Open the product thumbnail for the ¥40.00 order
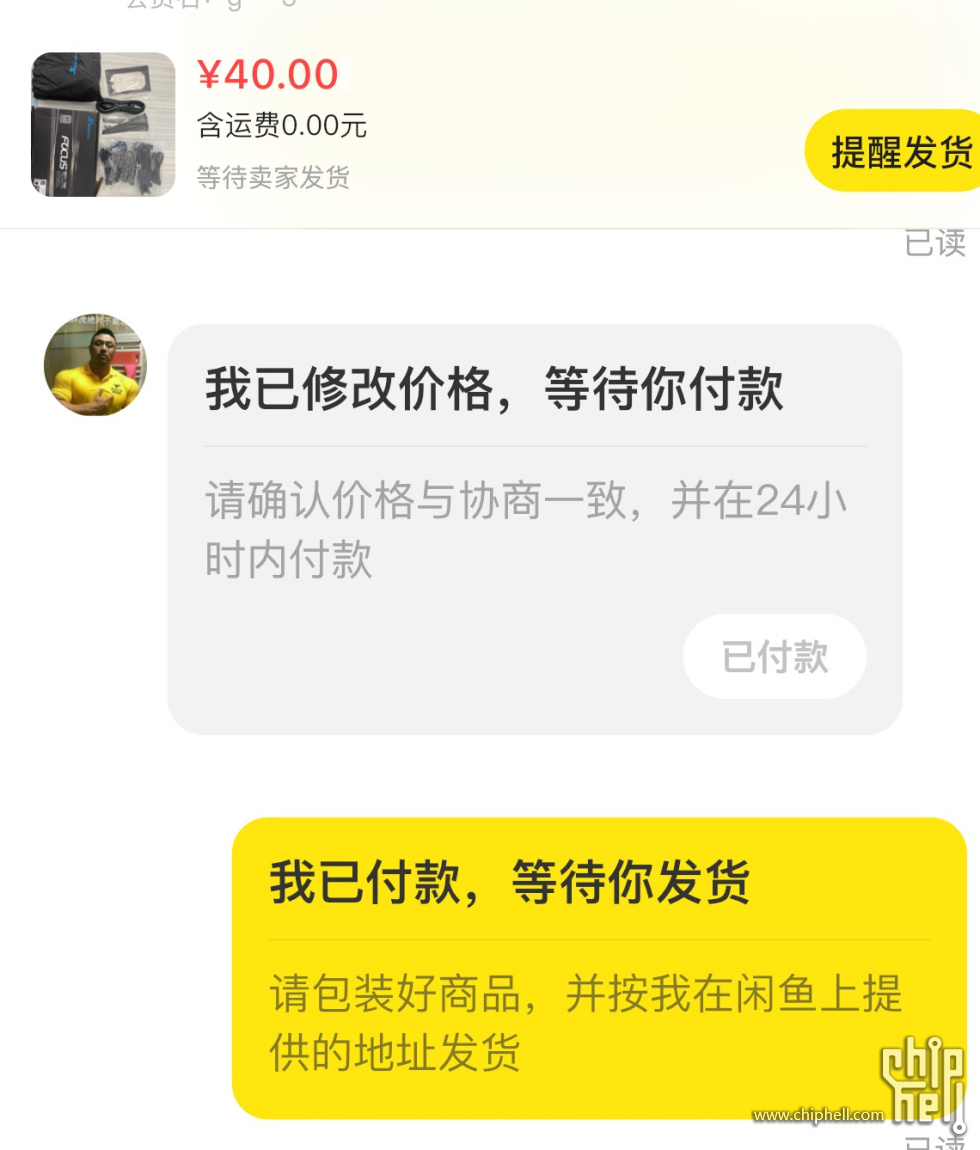 pos(103,124)
